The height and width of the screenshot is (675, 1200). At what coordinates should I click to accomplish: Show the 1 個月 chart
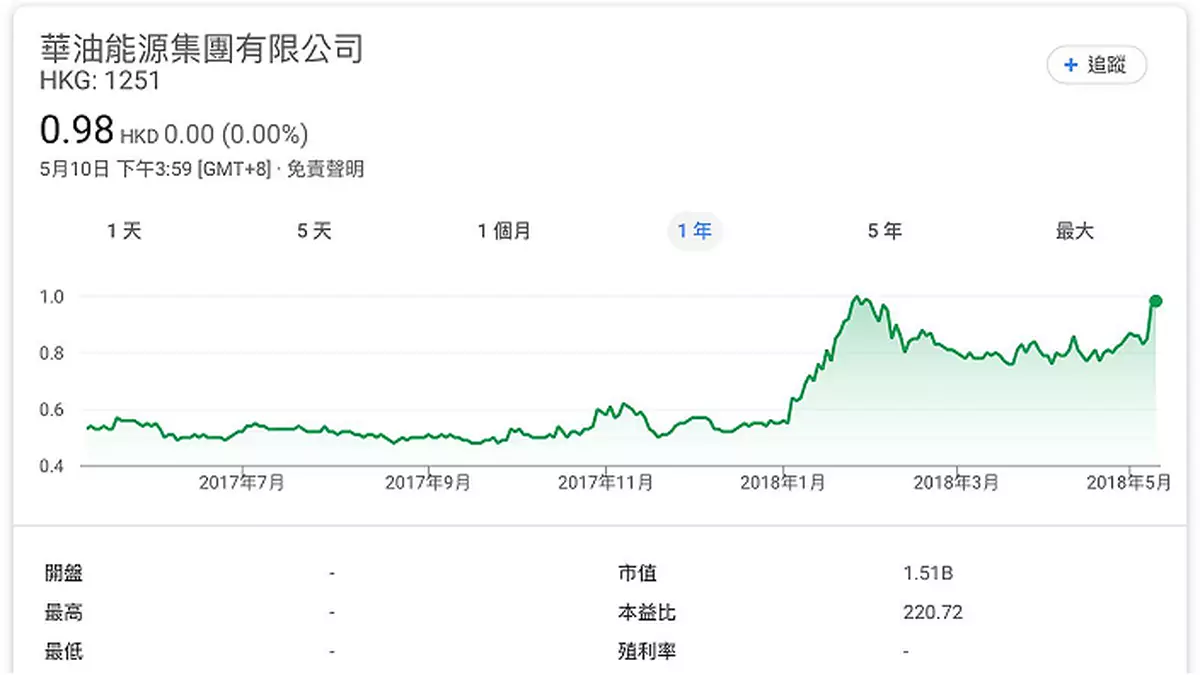click(504, 232)
